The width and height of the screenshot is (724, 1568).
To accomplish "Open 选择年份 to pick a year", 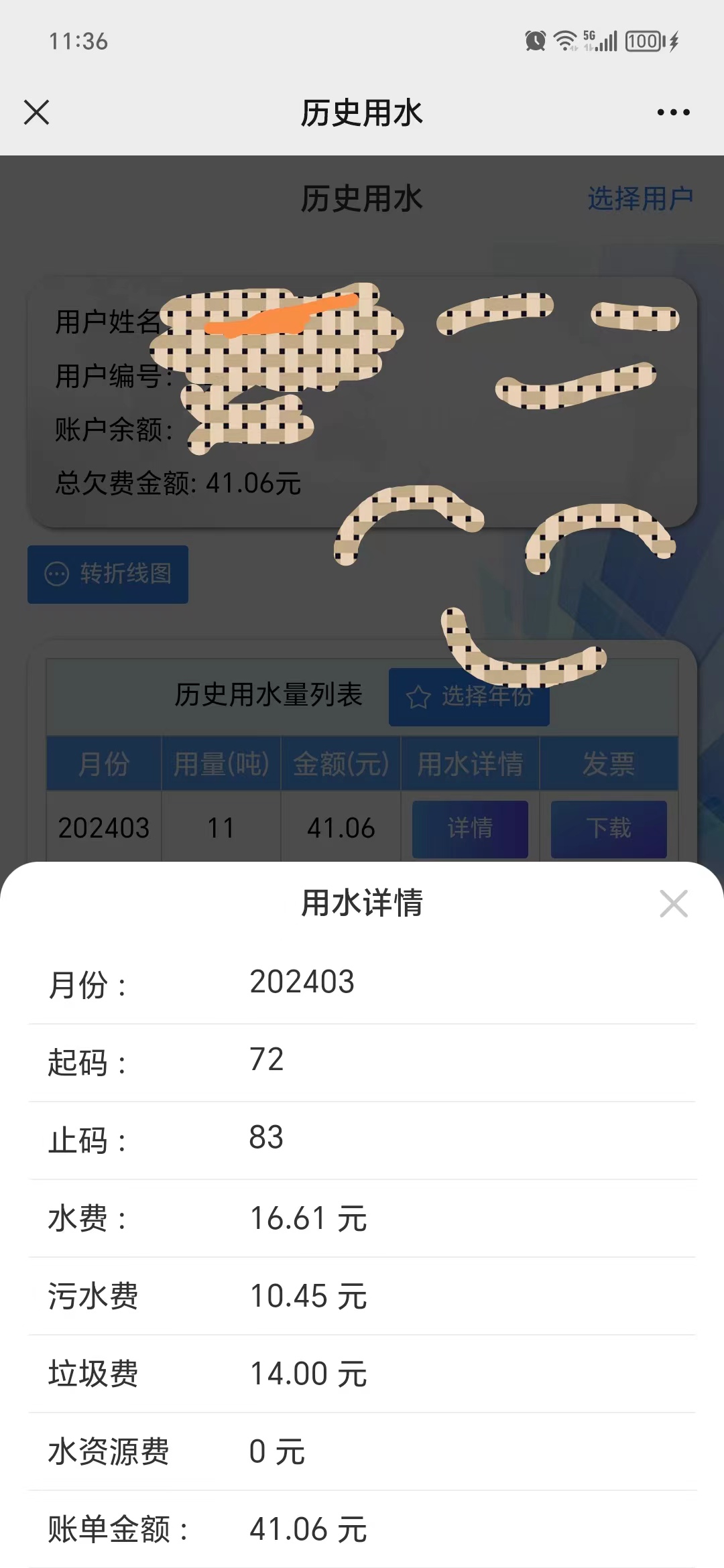I will [469, 697].
